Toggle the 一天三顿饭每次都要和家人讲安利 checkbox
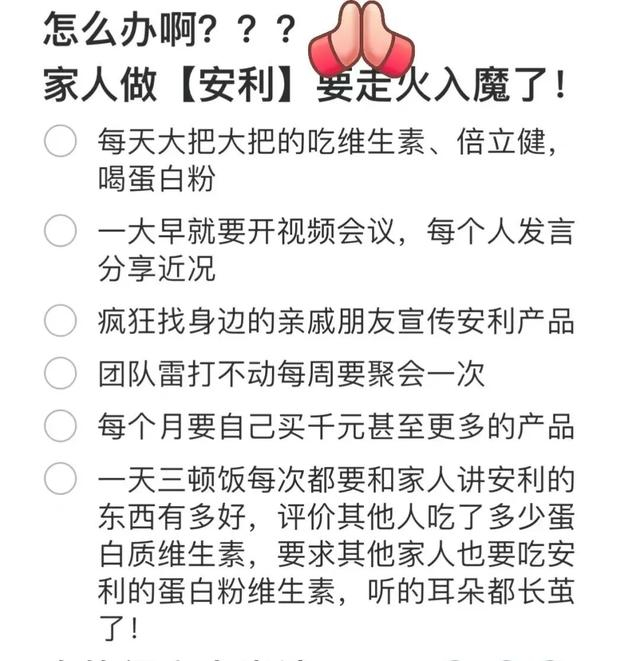The height and width of the screenshot is (661, 640). click(60, 480)
